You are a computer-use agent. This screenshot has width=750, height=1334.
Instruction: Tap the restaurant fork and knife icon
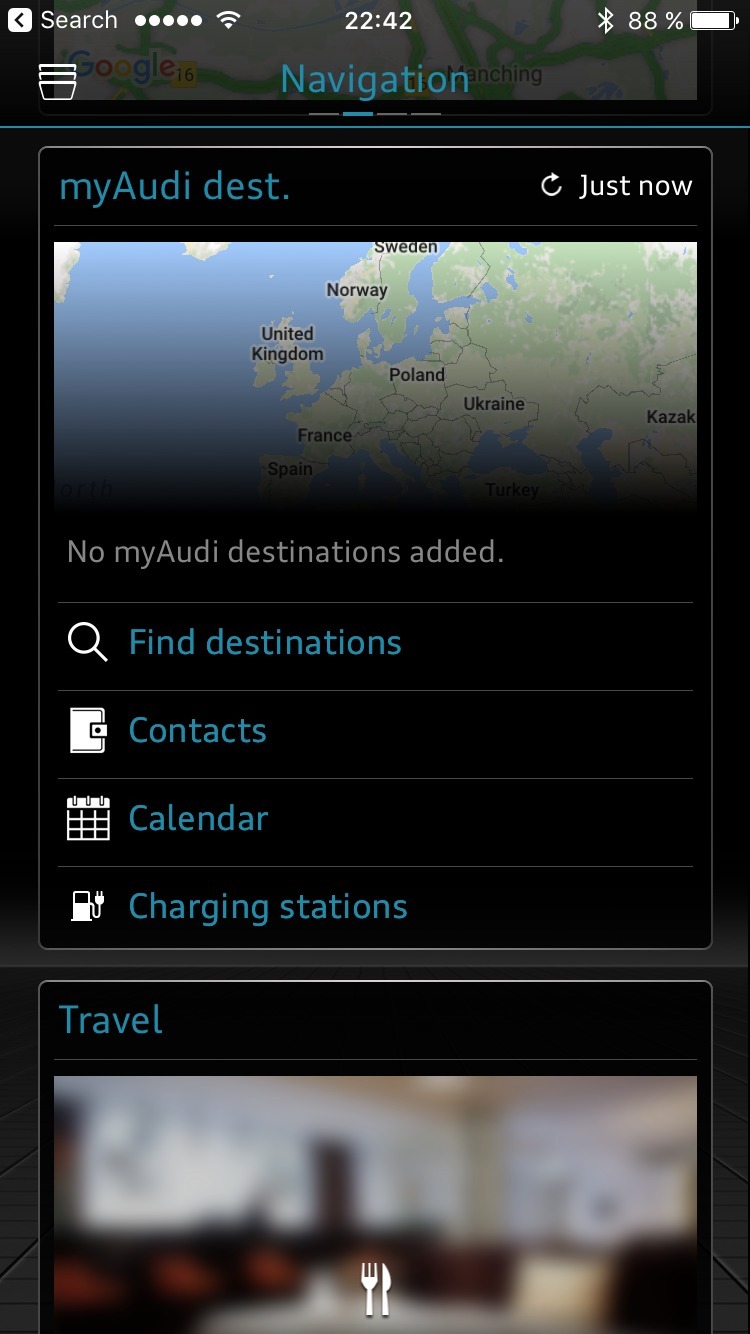pyautogui.click(x=375, y=1288)
